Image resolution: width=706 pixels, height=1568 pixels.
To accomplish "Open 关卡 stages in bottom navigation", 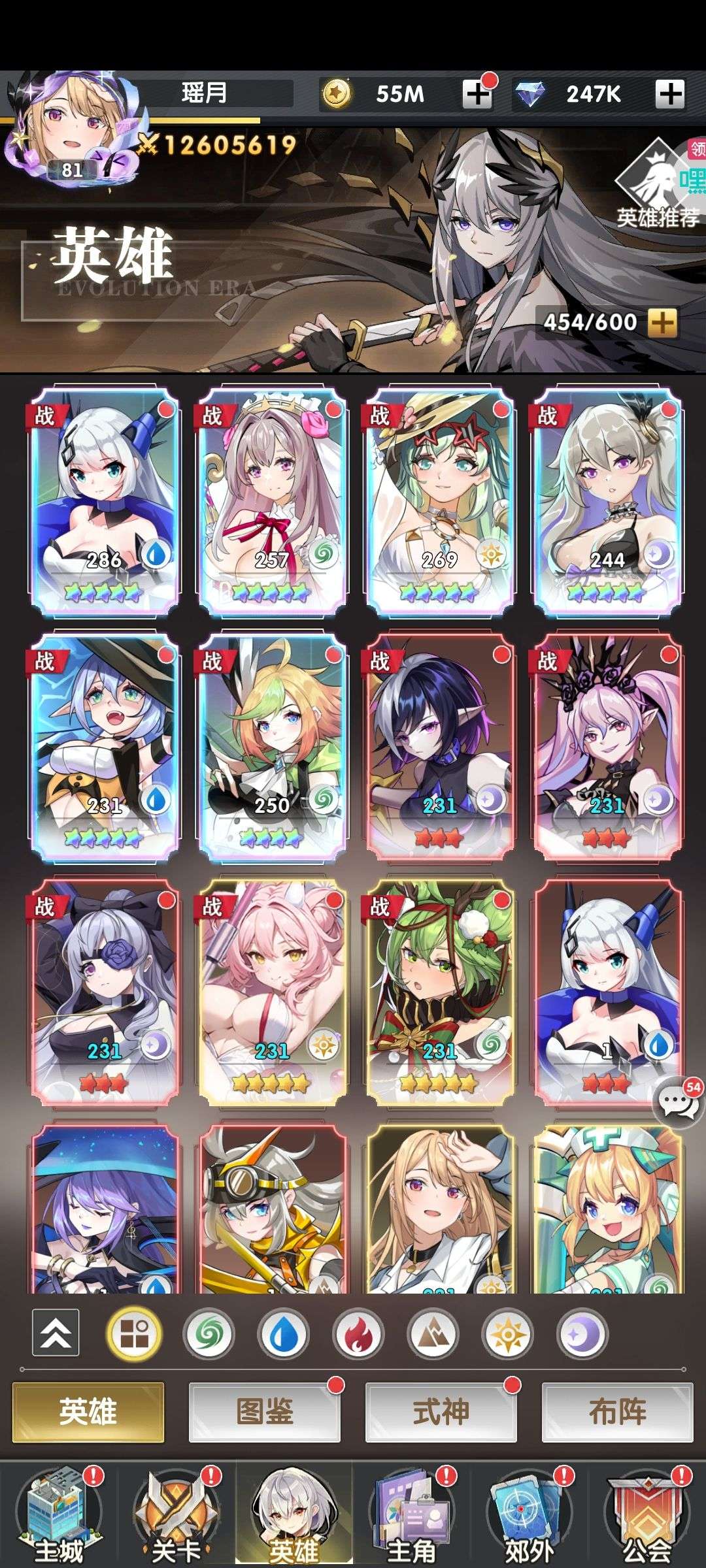I will pos(176,1514).
